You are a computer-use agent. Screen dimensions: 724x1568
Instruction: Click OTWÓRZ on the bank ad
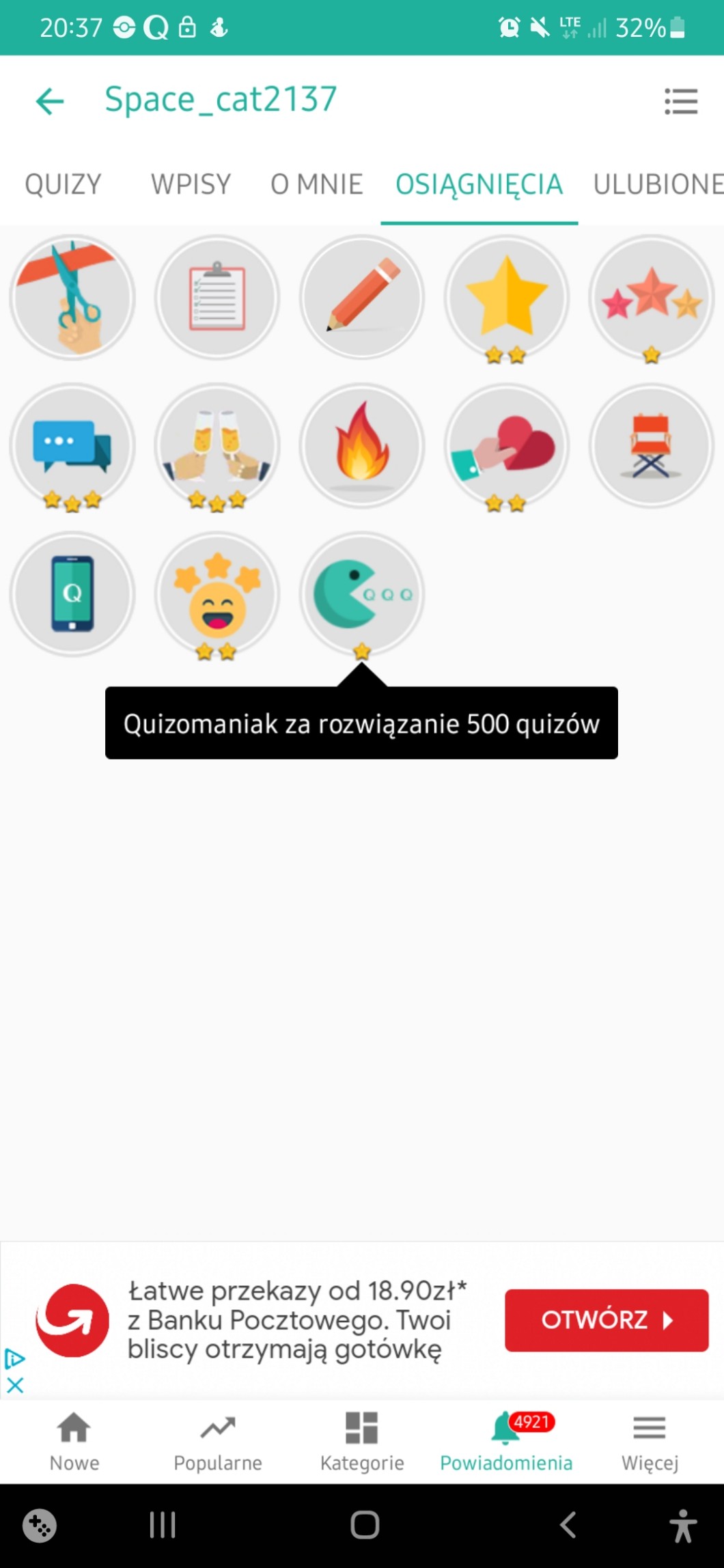point(606,1319)
